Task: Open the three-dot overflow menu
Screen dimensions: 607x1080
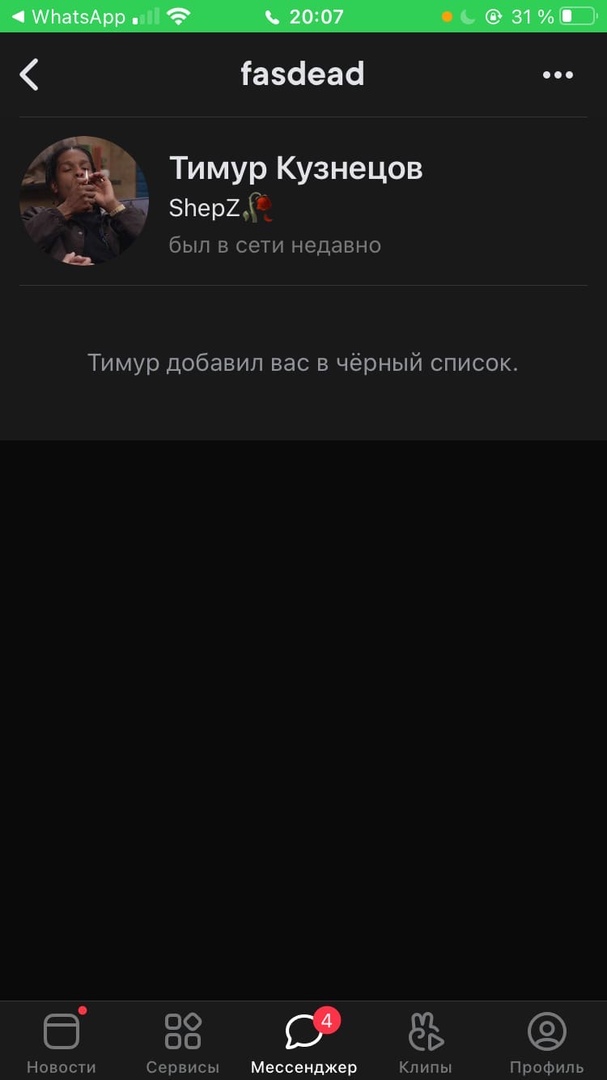Action: 557,75
